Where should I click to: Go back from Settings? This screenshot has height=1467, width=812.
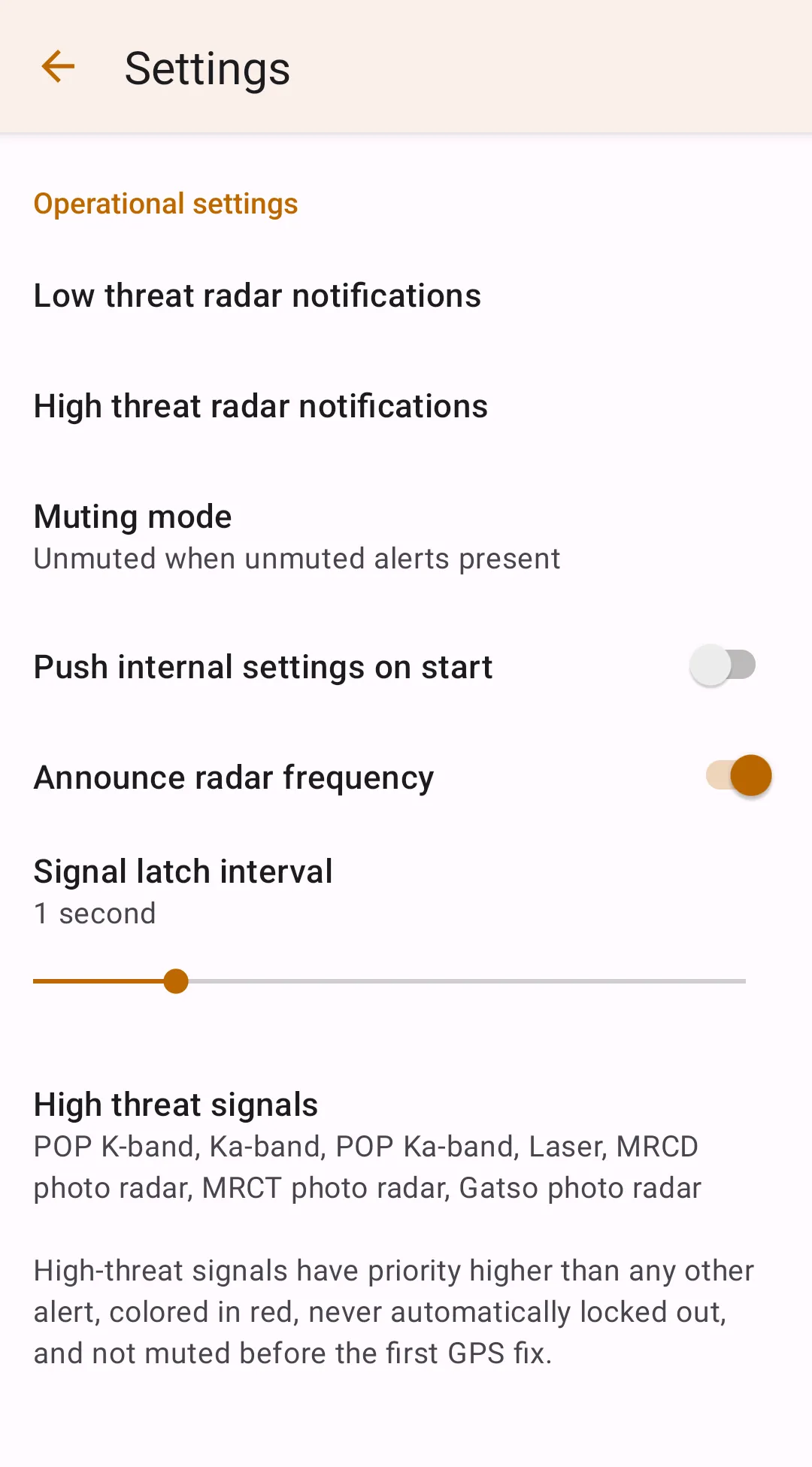click(x=58, y=67)
